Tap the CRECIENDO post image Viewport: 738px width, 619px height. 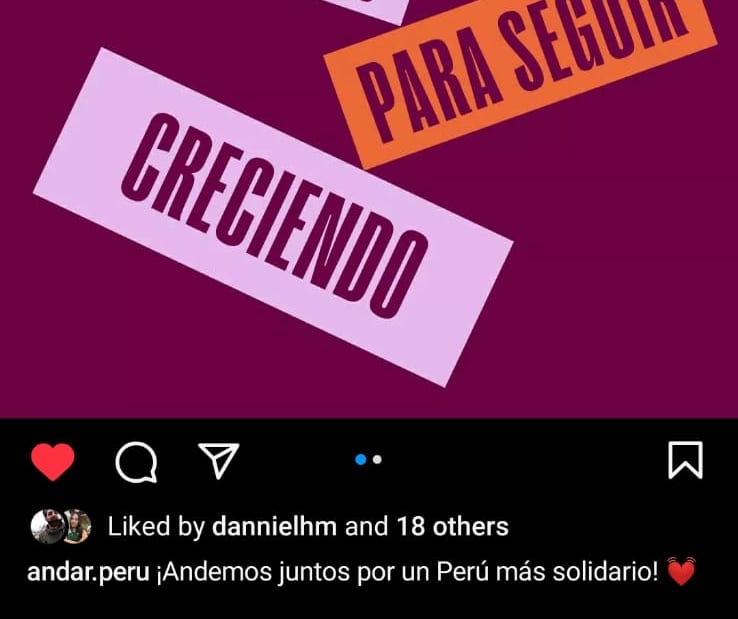click(369, 209)
